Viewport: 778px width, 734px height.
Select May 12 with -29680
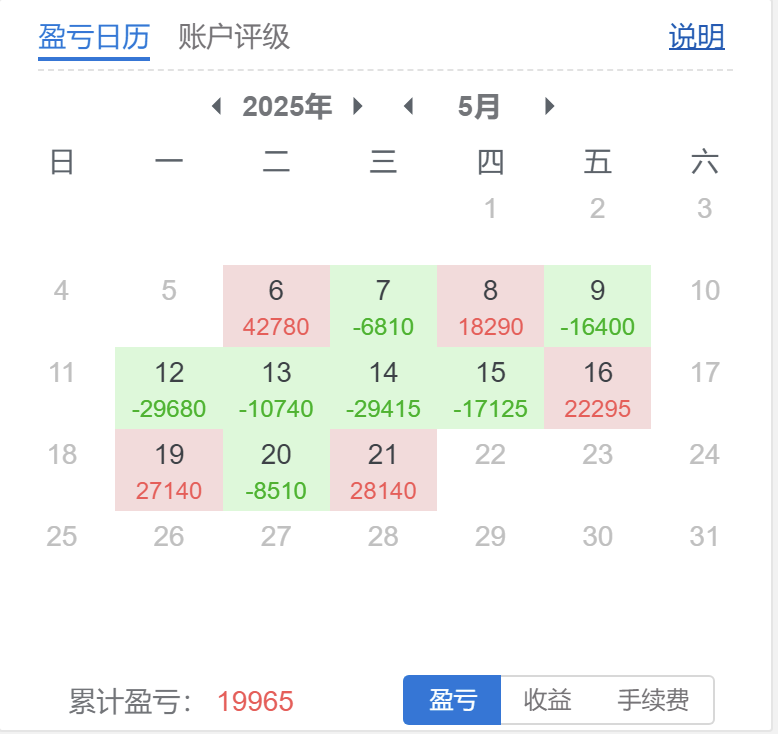[x=169, y=388]
